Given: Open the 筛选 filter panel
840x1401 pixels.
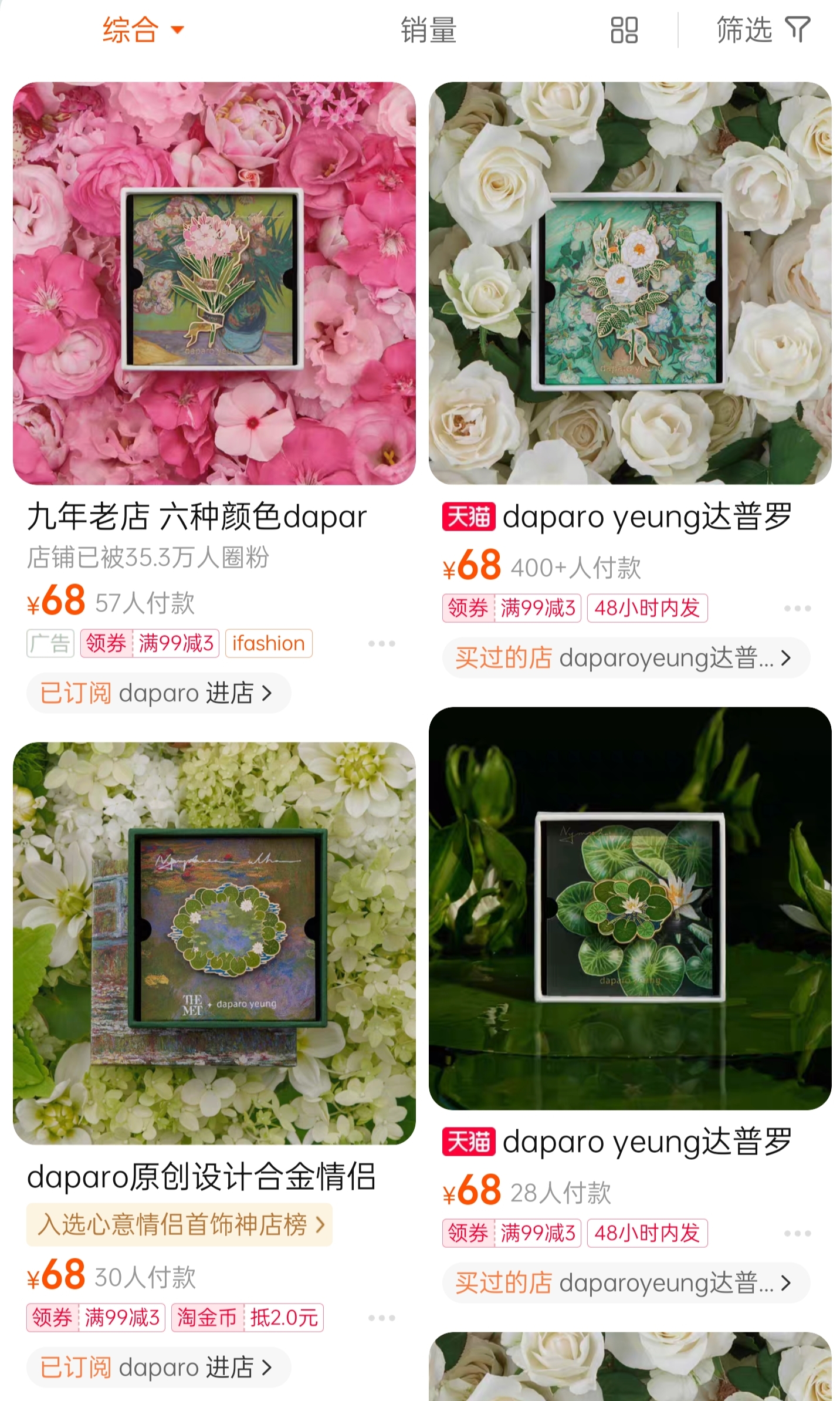Looking at the screenshot, I should click(x=763, y=30).
